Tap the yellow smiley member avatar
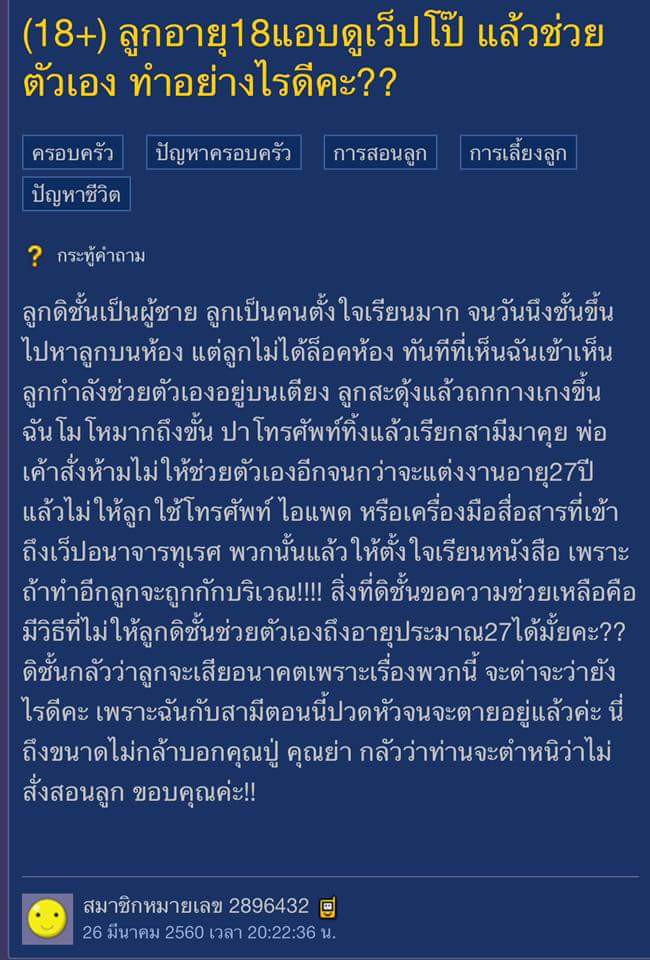 pos(48,920)
